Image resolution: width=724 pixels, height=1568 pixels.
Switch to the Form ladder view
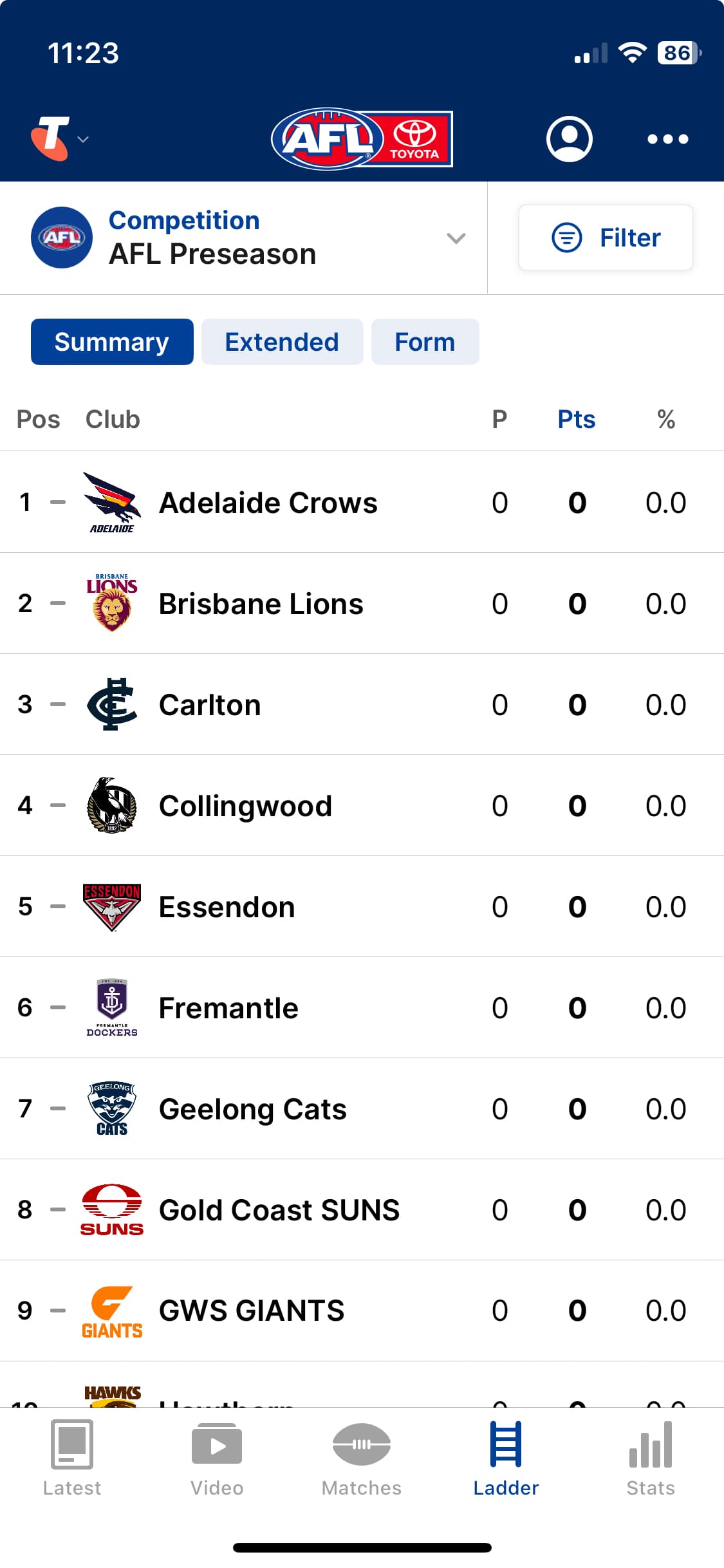coord(425,342)
